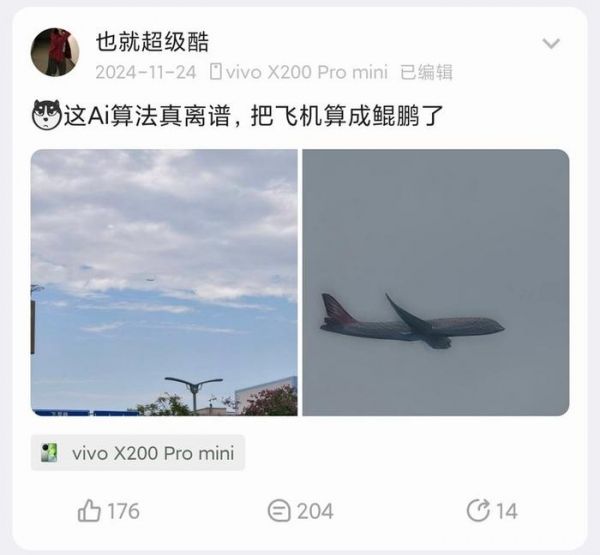Expand the post options chevron

click(551, 43)
